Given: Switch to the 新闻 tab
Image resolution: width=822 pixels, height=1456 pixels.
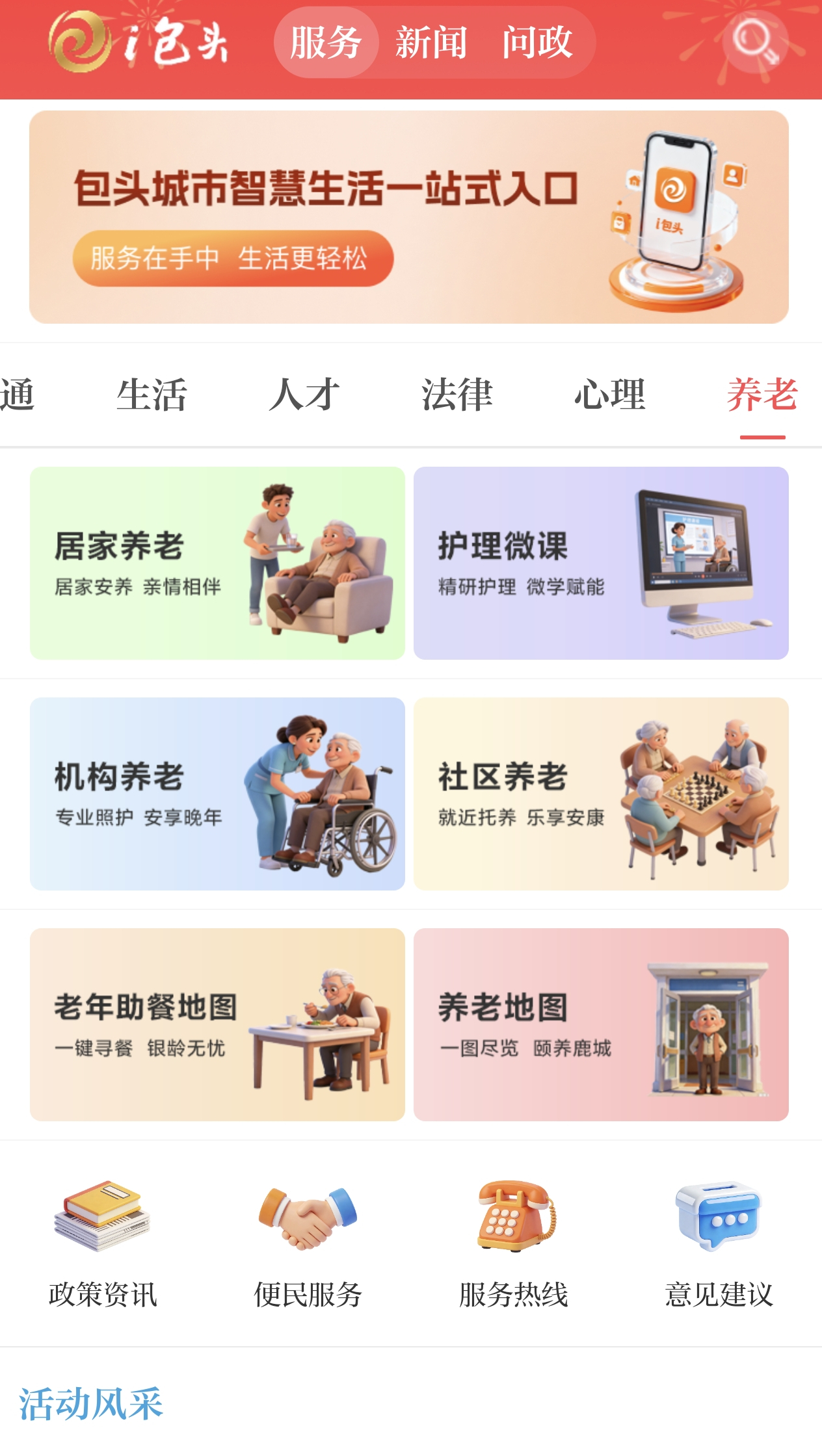Looking at the screenshot, I should [x=431, y=43].
